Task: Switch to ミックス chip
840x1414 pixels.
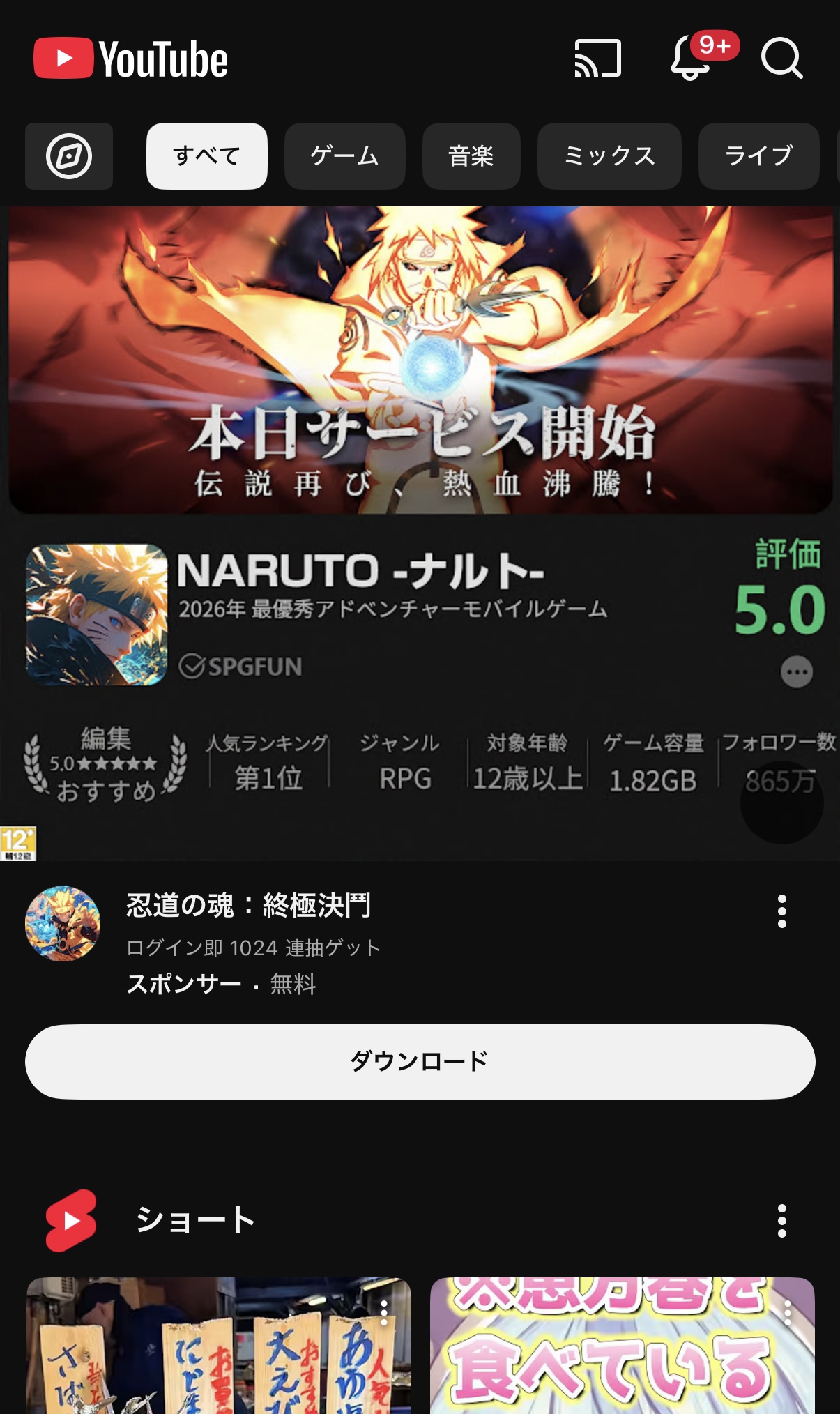Action: pyautogui.click(x=609, y=156)
